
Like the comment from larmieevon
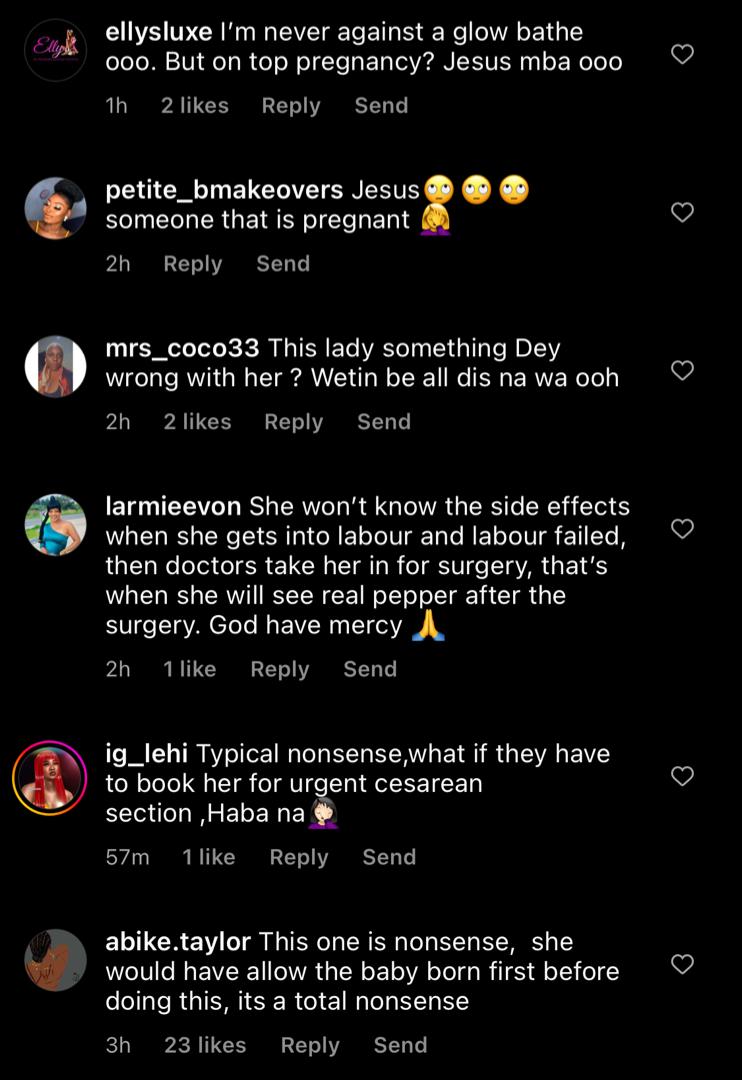tap(682, 528)
